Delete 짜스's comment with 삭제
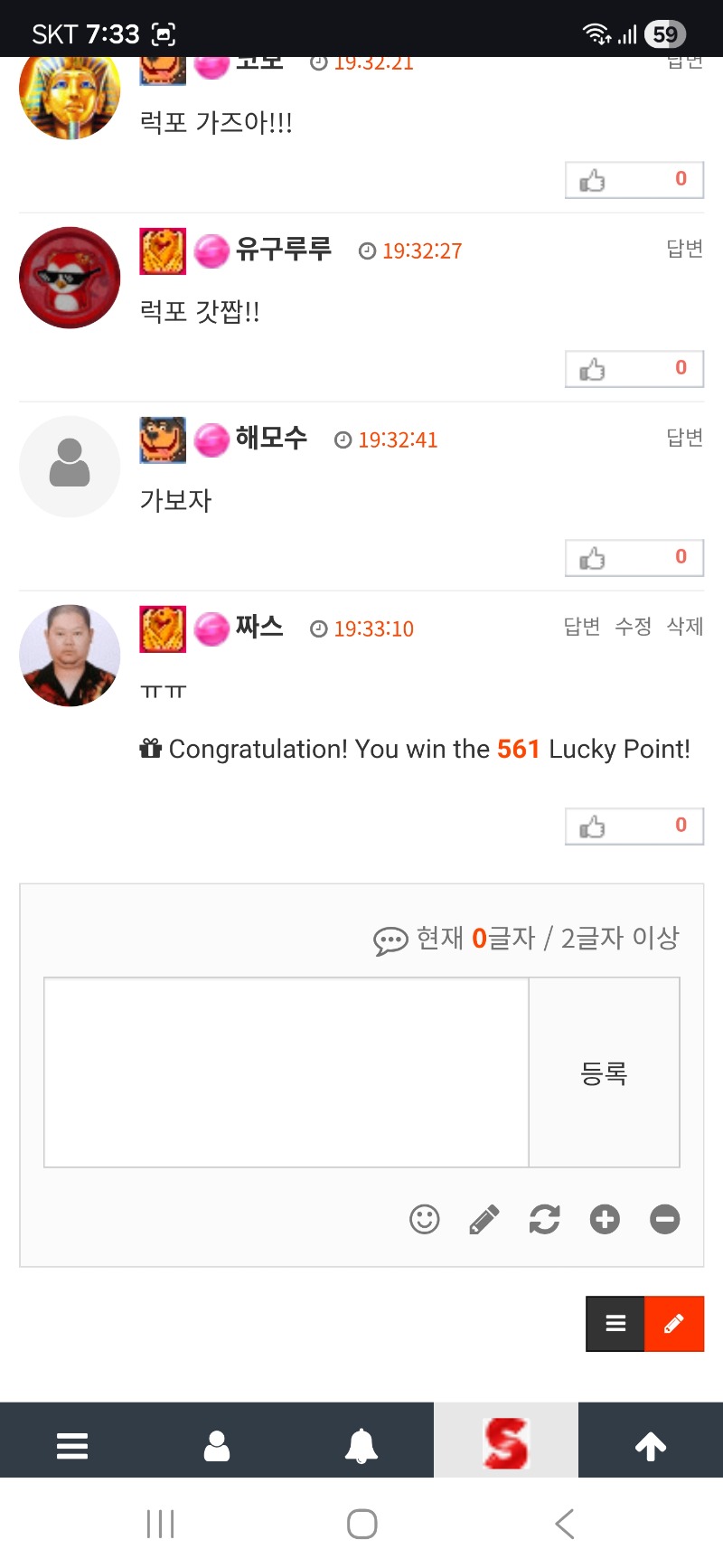 tap(684, 627)
